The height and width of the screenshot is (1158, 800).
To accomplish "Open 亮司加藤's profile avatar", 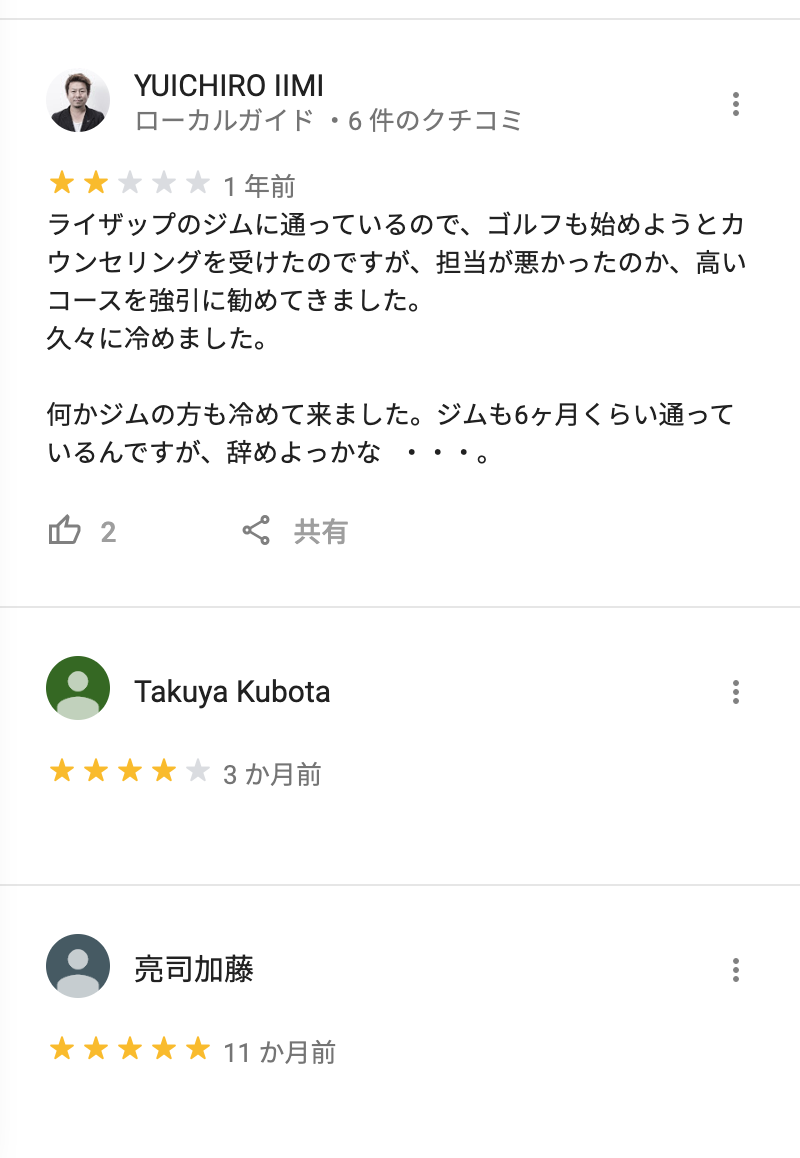I will (78, 966).
